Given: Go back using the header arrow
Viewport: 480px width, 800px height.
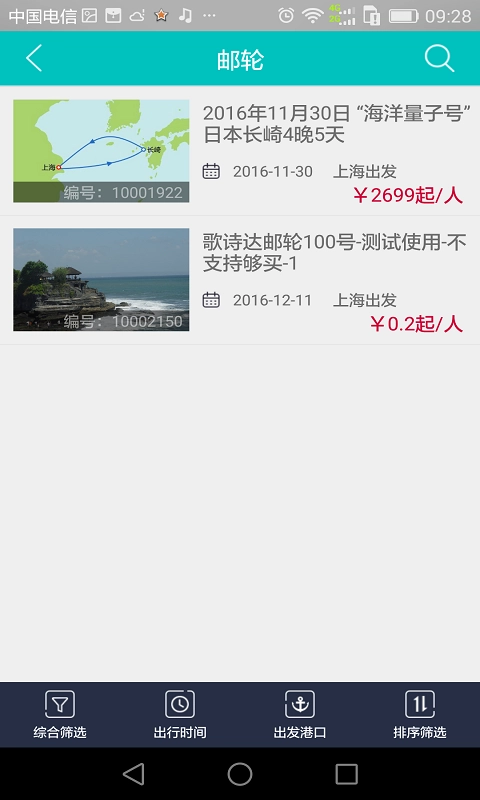Looking at the screenshot, I should [x=34, y=58].
